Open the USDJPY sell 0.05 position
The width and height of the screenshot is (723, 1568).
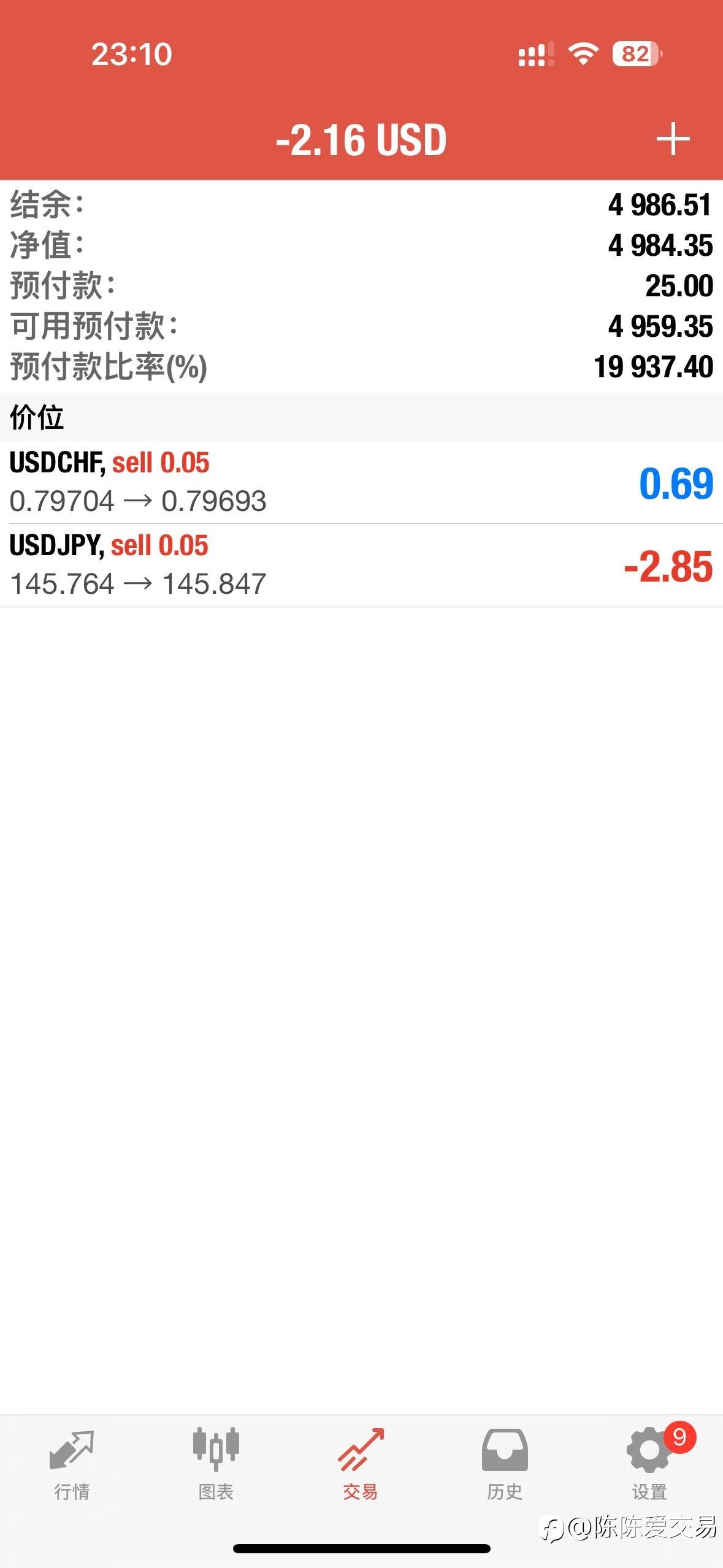[x=361, y=566]
